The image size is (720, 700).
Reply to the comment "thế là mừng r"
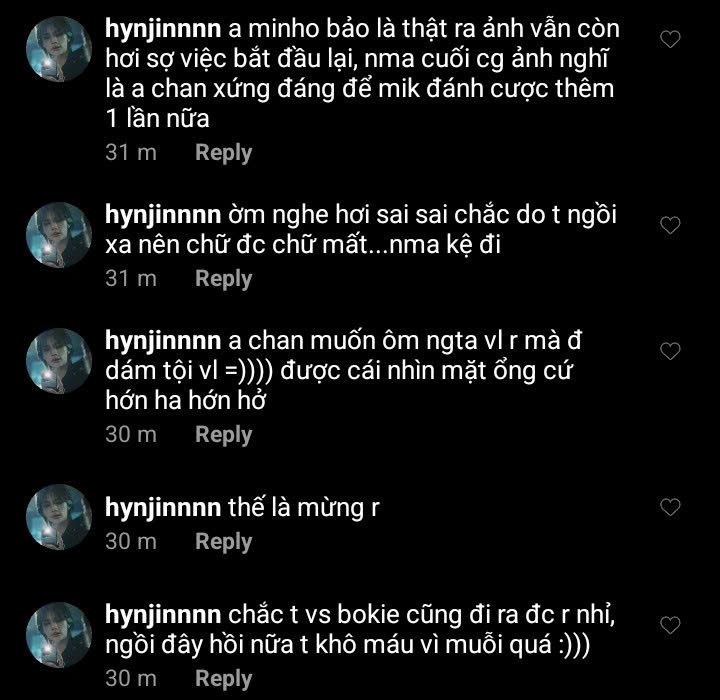223,541
